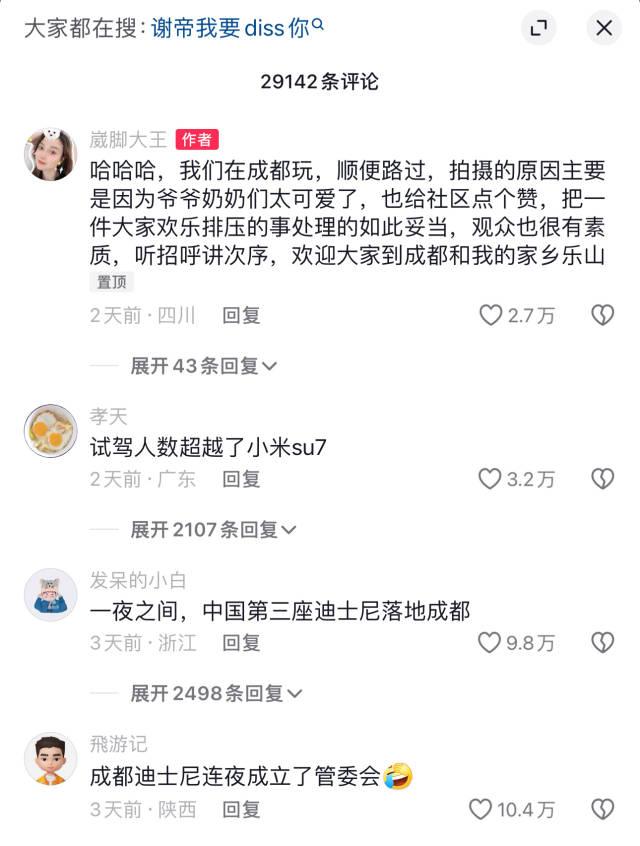Like 崴脚大王's pinned comment
The image size is (640, 846).
[490, 316]
